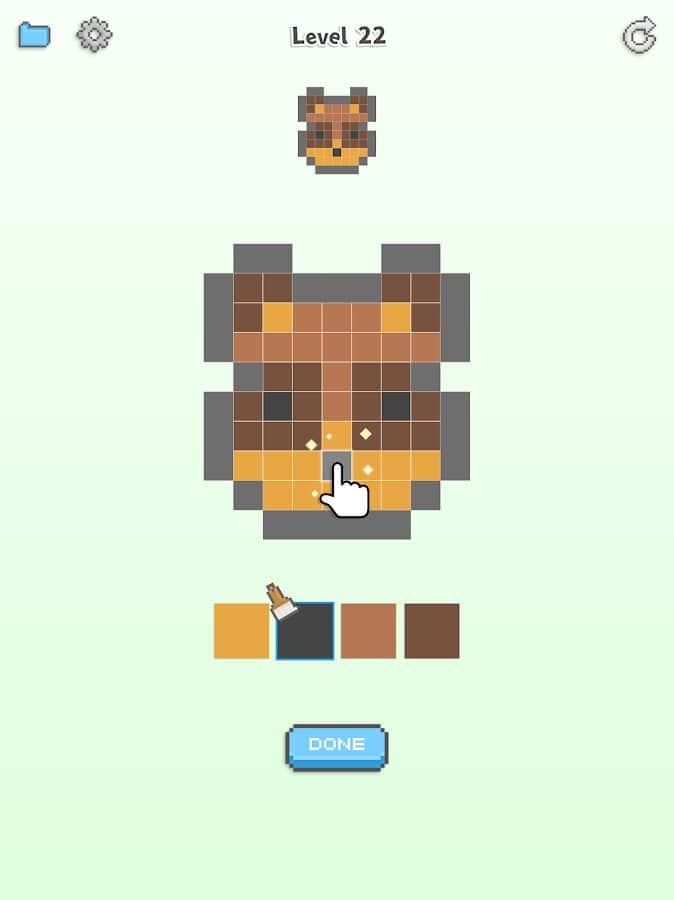Pick the light brown color swatch
Image resolution: width=674 pixels, height=900 pixels.
tap(368, 631)
